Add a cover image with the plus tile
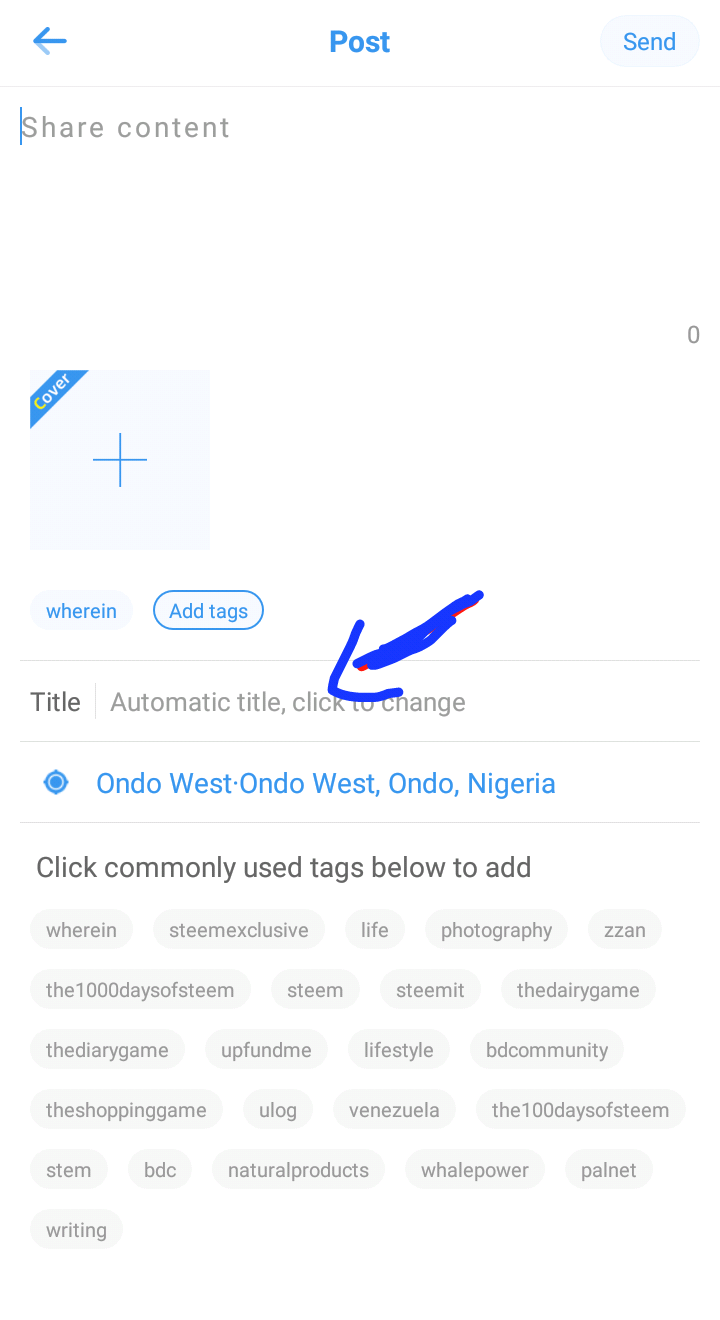The image size is (720, 1320). (120, 460)
